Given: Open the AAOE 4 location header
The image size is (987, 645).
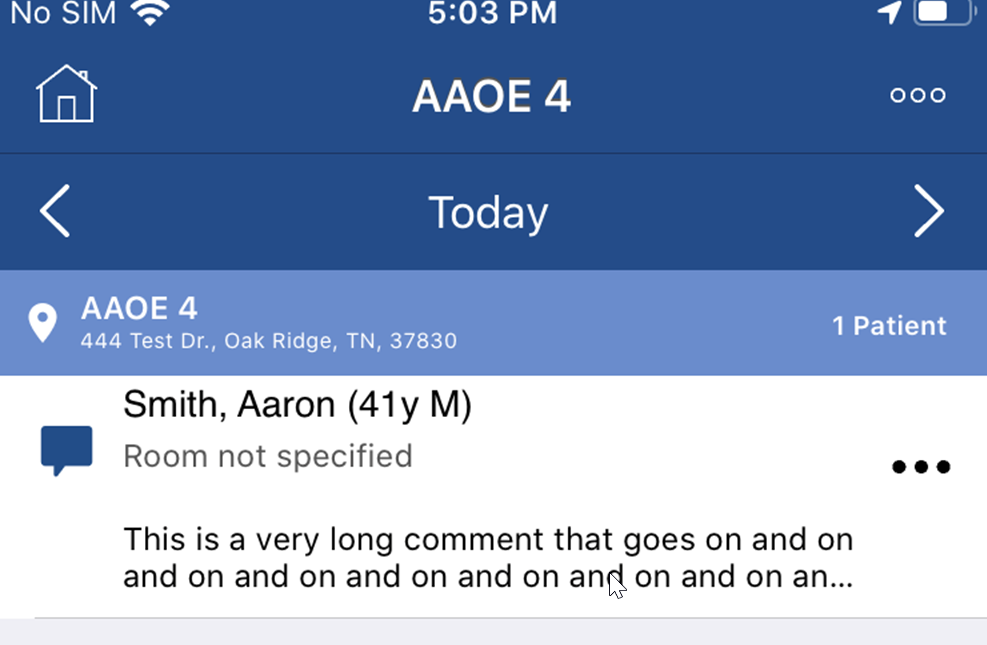Looking at the screenshot, I should (x=268, y=323).
